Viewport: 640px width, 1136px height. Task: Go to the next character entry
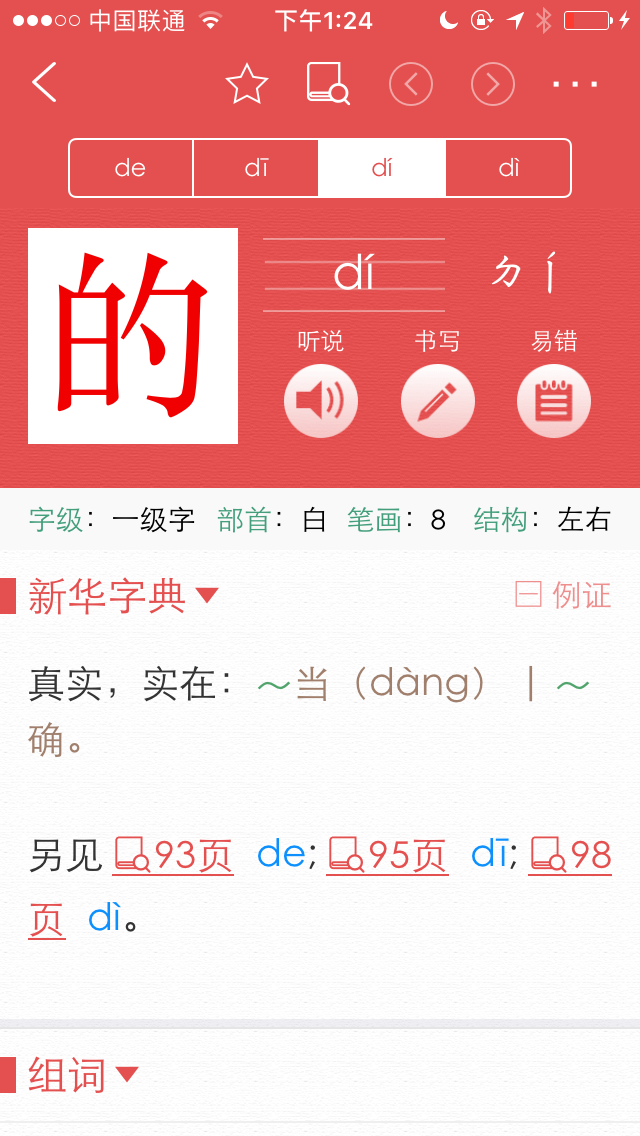492,84
